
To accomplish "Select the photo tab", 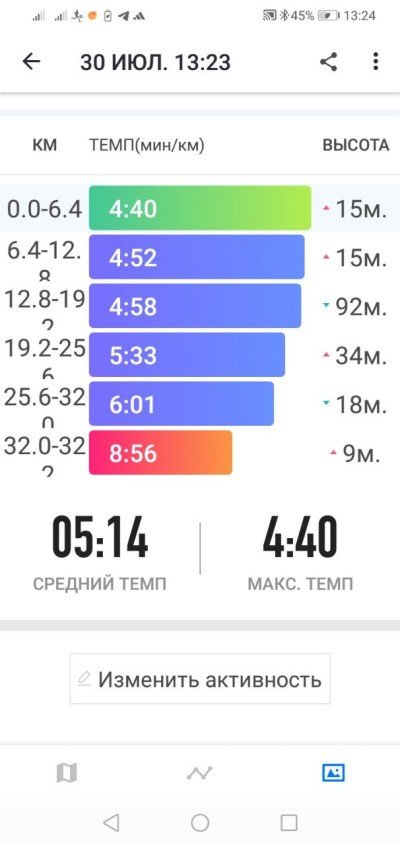I will pyautogui.click(x=333, y=773).
